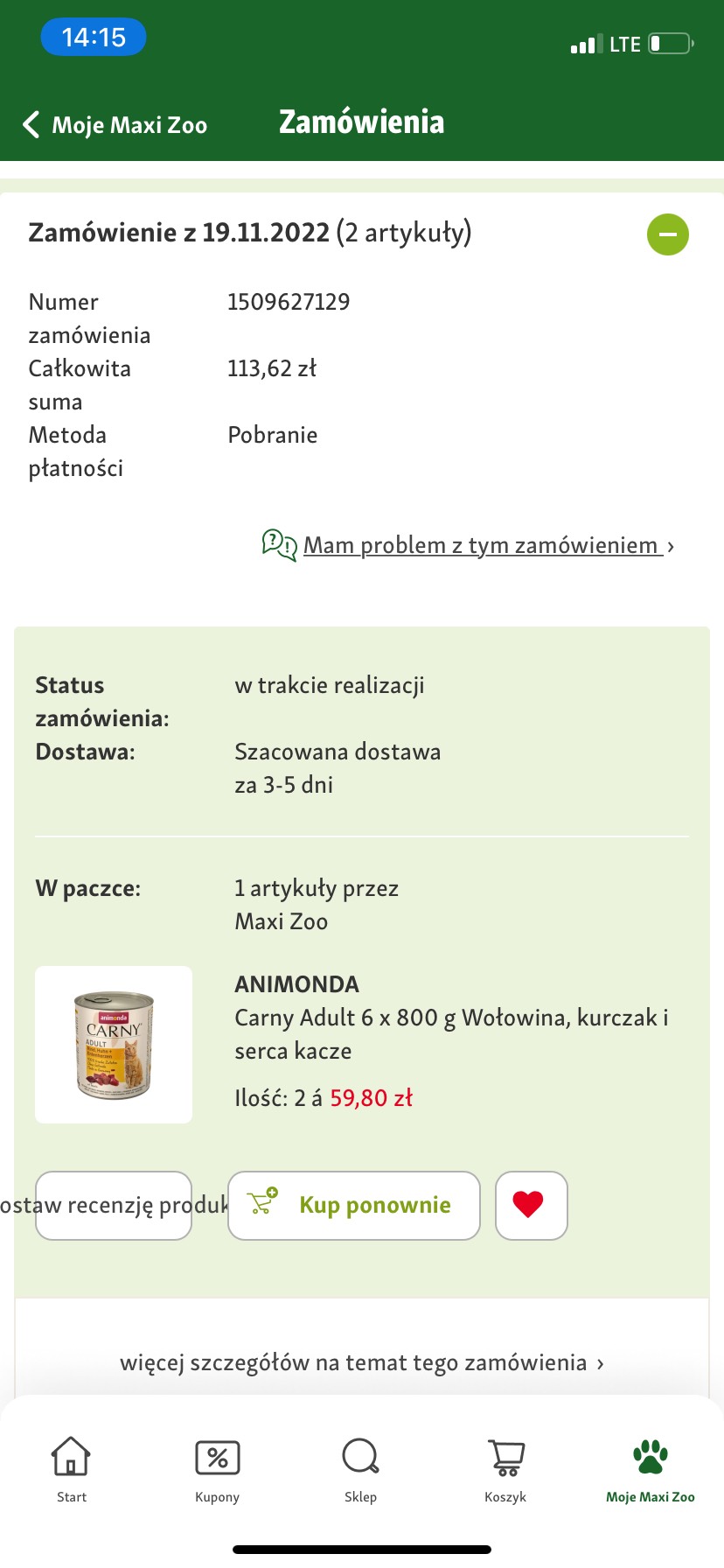Switch to the Start tab
The width and height of the screenshot is (724, 1568).
72,1470
